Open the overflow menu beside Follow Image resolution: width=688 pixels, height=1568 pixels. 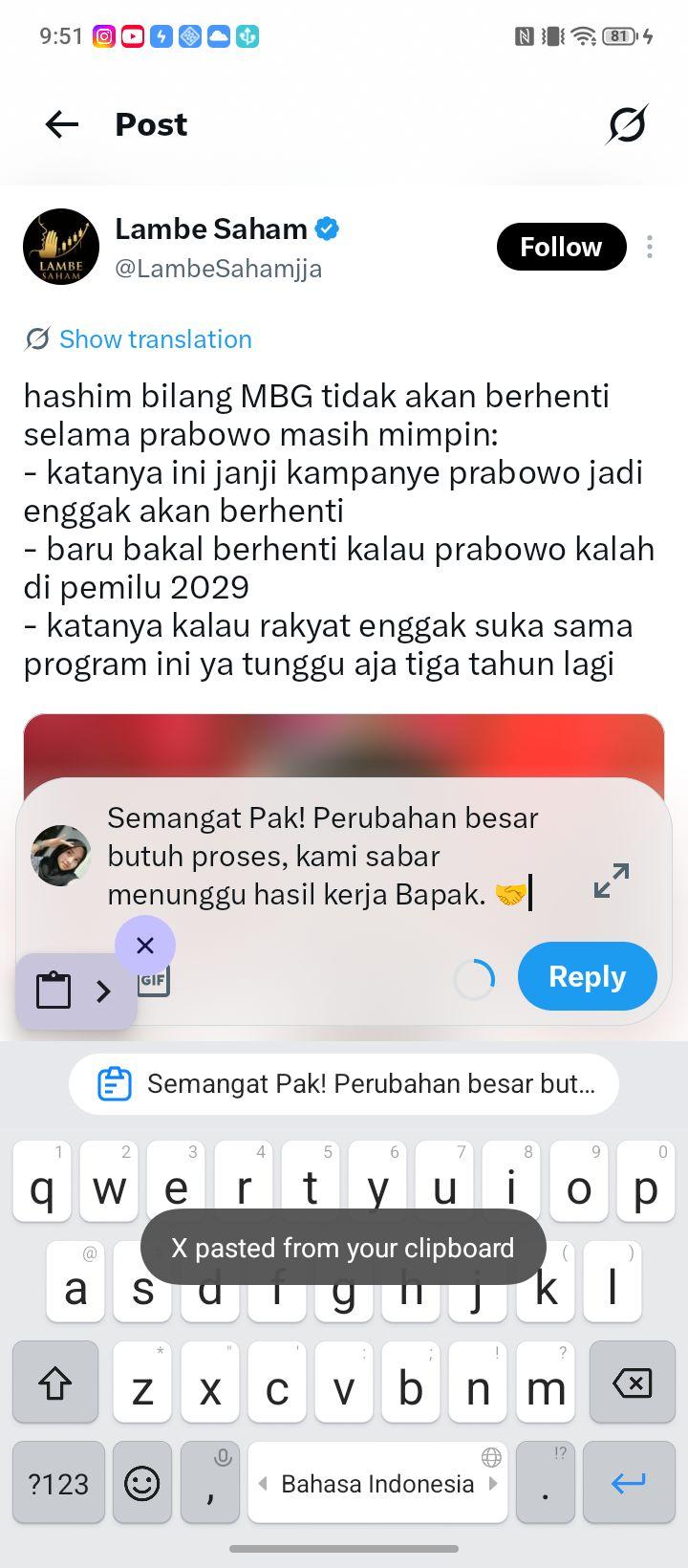click(650, 247)
